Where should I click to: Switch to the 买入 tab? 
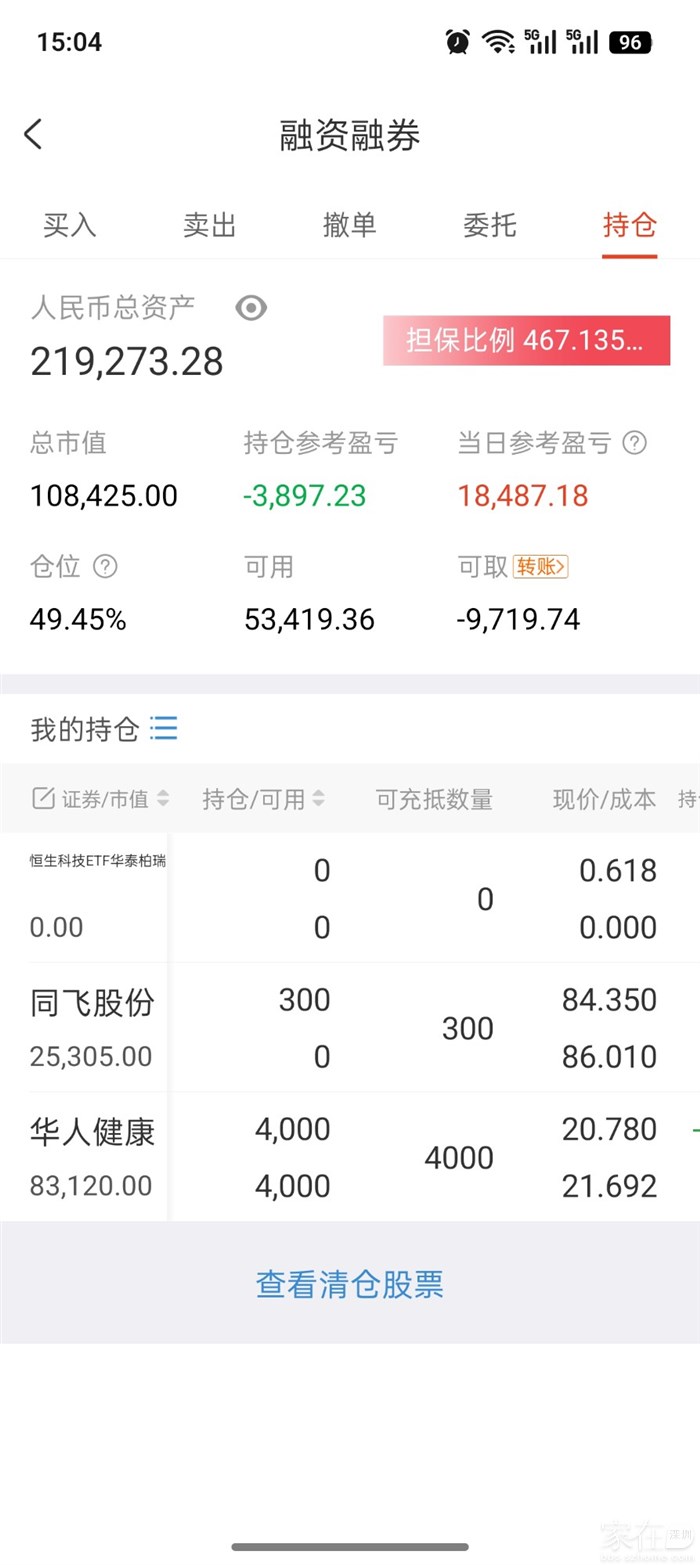[x=70, y=224]
